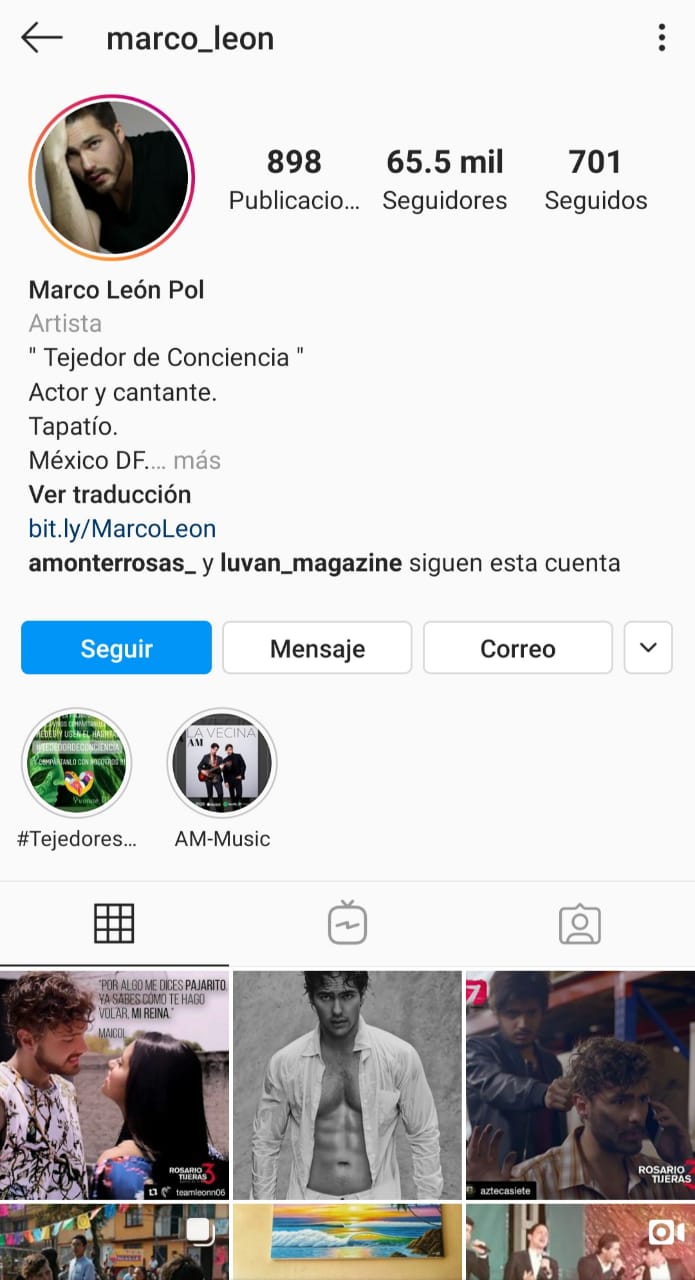Open the 701 Seguidos list
Viewport: 695px width, 1280px height.
tap(596, 179)
